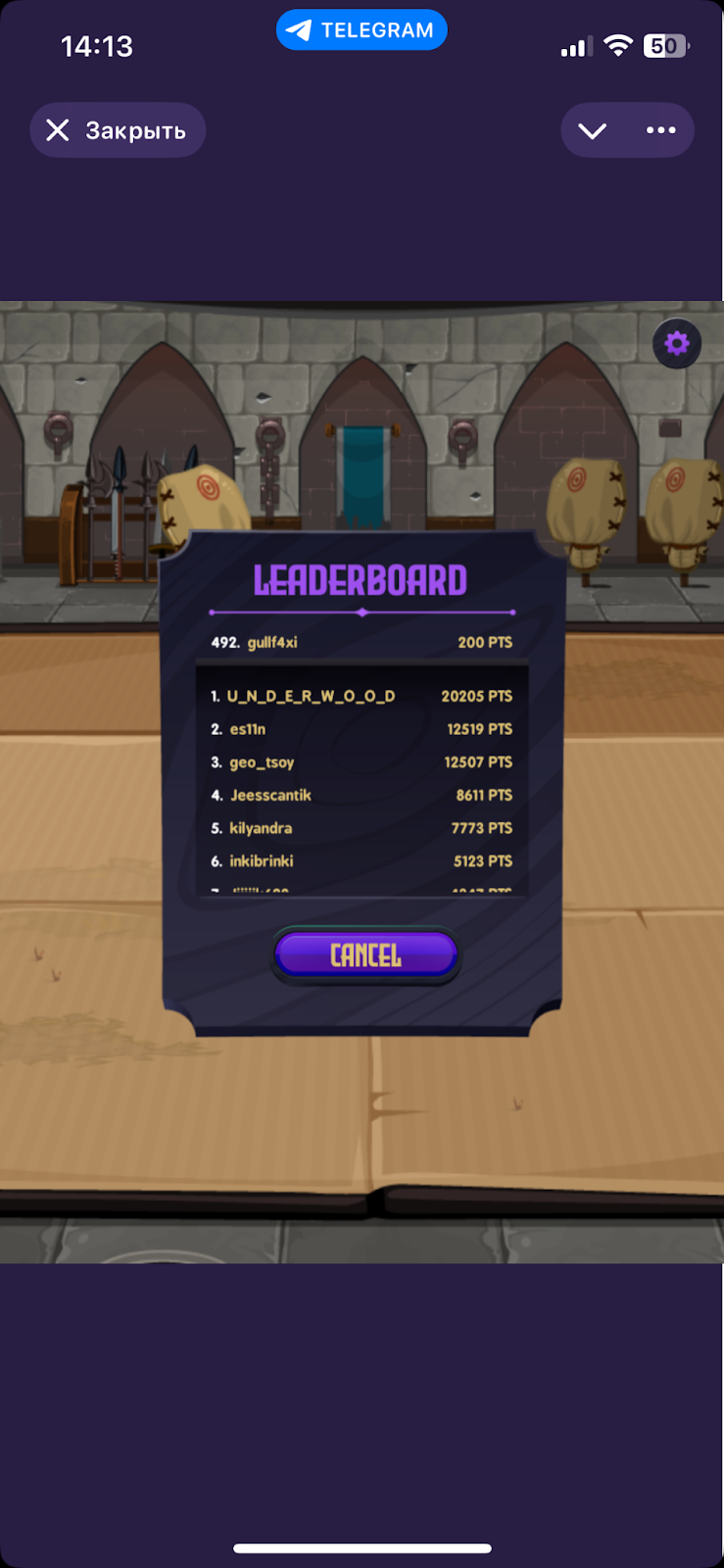Collapse the mini app with the chevron
The height and width of the screenshot is (1568, 724).
(x=593, y=130)
